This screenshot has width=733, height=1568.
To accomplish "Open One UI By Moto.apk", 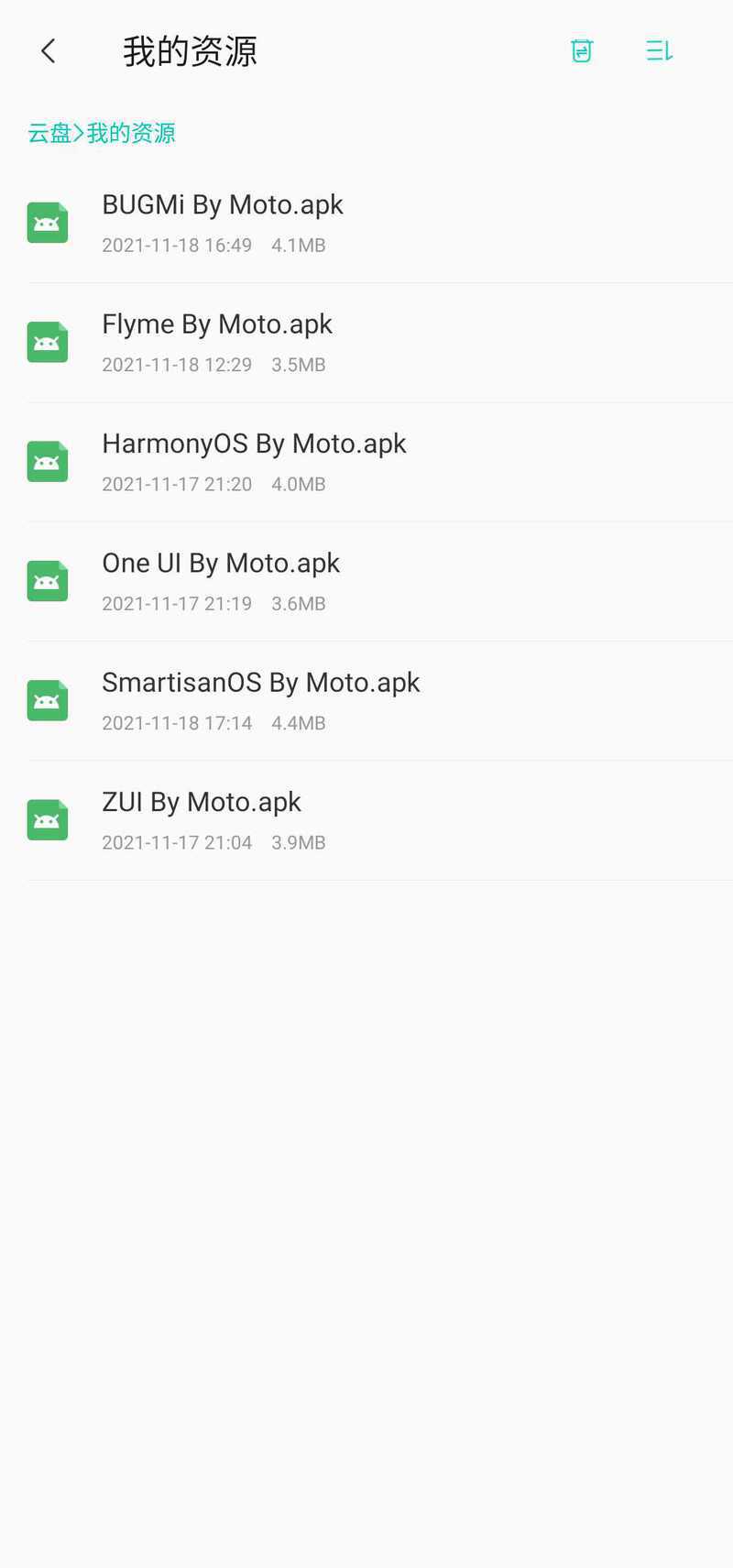I will tap(366, 582).
